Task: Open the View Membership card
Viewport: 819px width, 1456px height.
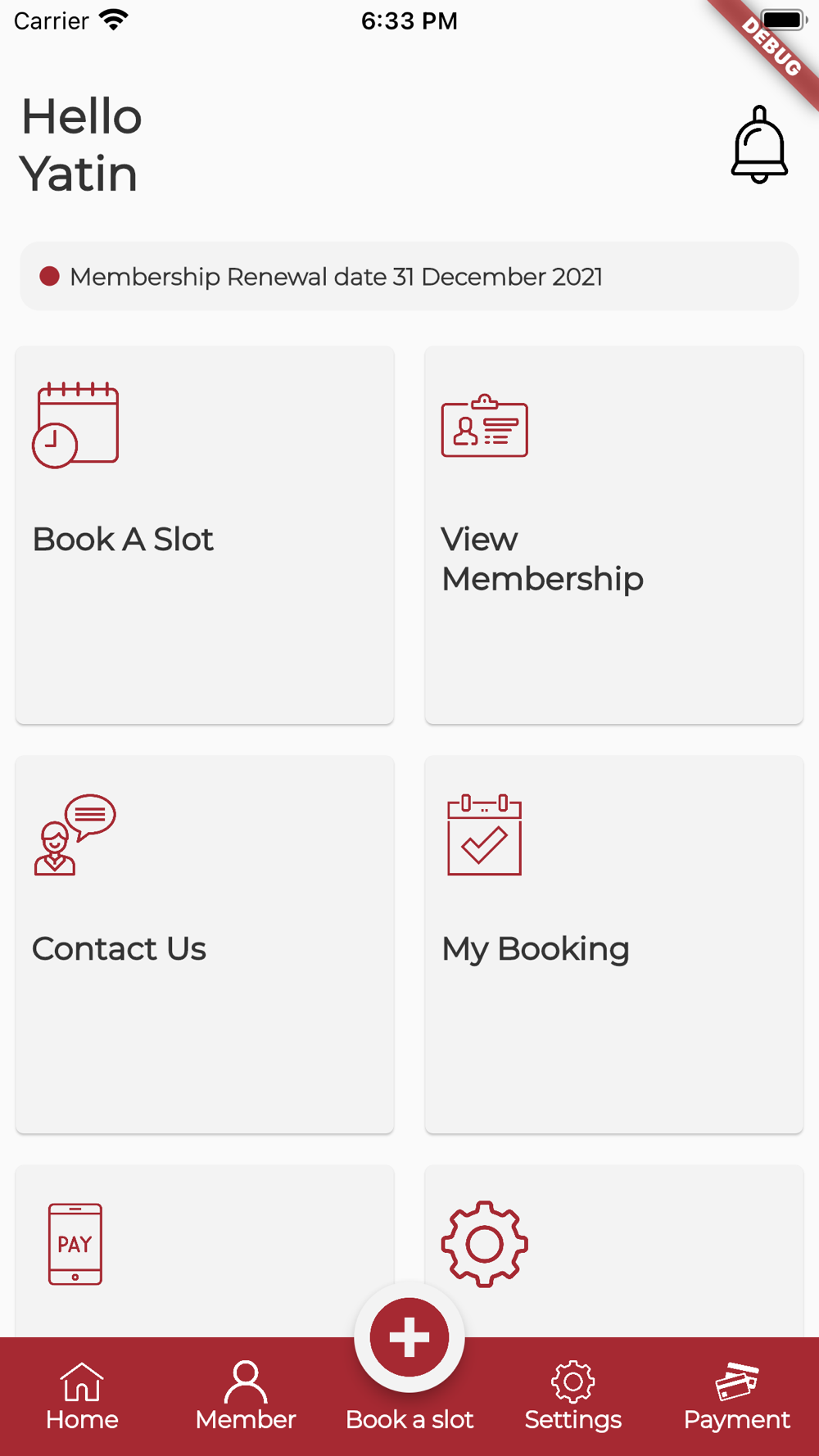Action: 614,535
